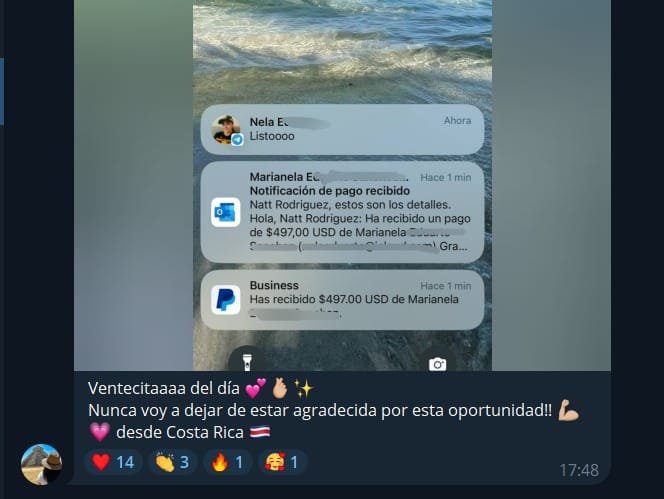Tap the fire reaction chip

(227, 462)
